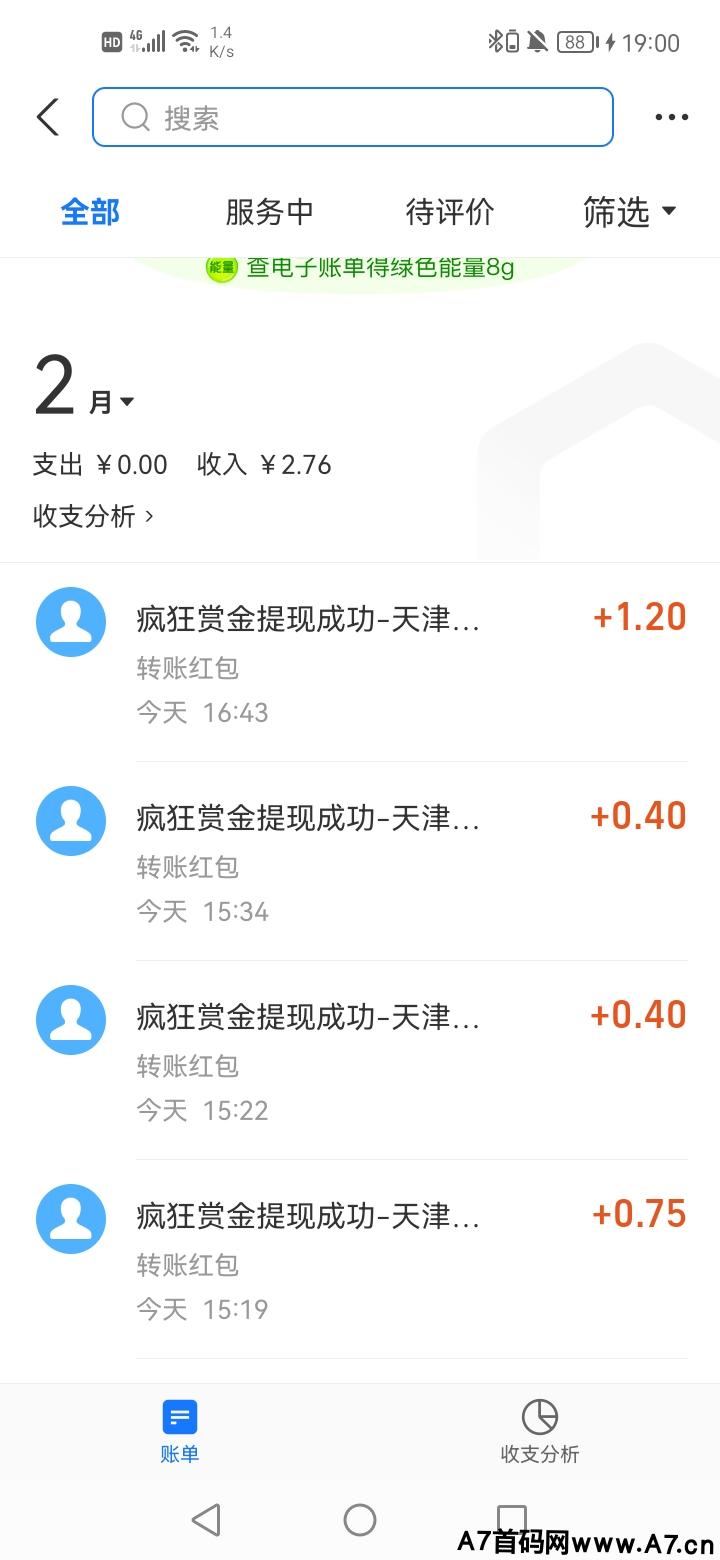Select the 账单 bottom tab
Screen dimensions: 720x1560
[180, 1431]
